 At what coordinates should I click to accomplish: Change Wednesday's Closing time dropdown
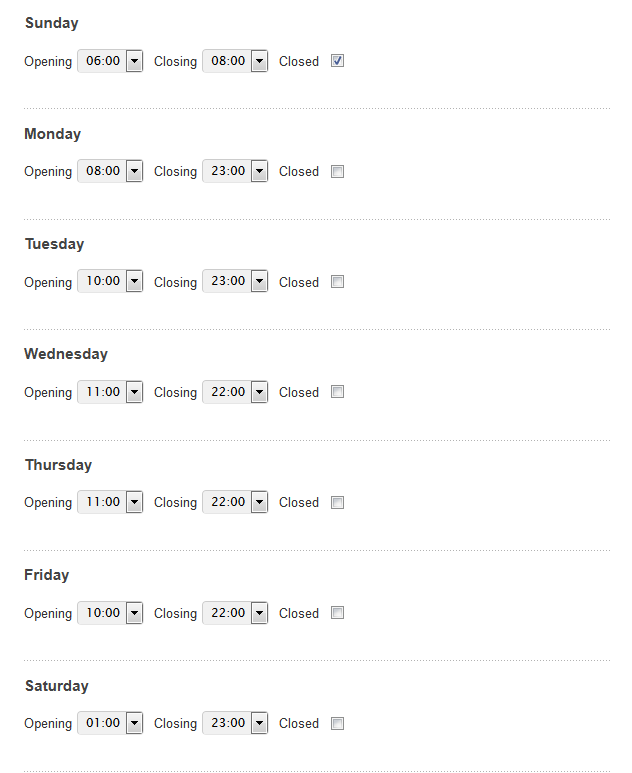tap(235, 392)
